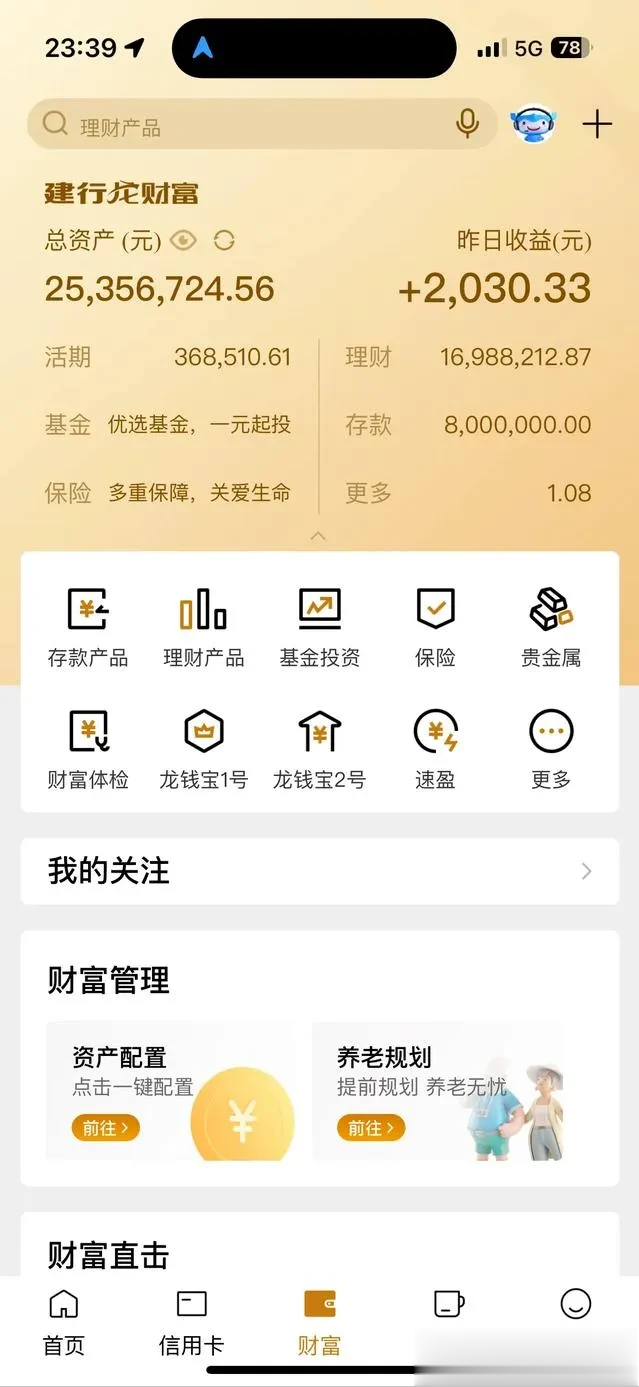Open 贵金属
The width and height of the screenshot is (639, 1387).
pos(551,627)
